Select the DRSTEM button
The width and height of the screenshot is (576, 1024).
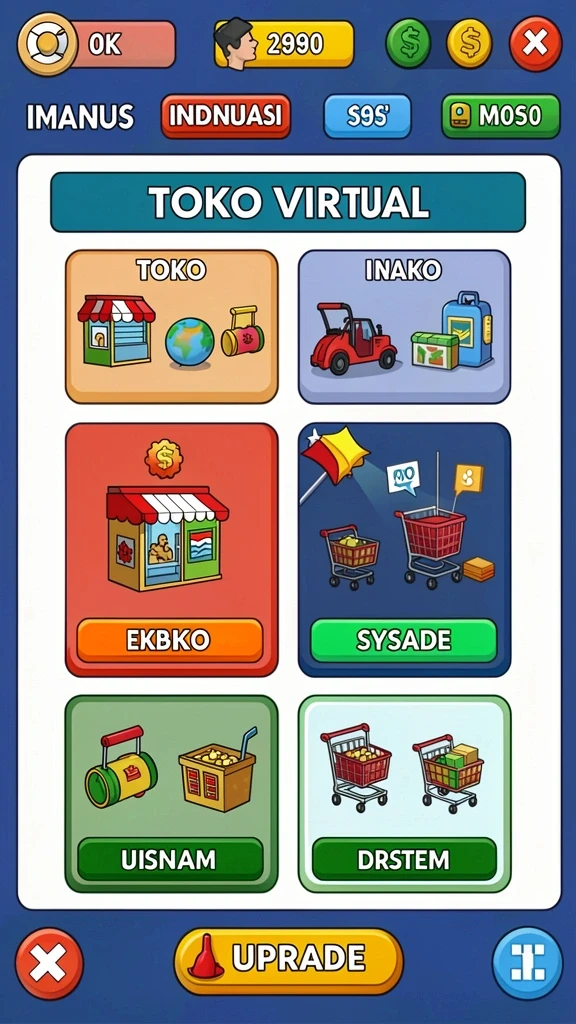[404, 859]
